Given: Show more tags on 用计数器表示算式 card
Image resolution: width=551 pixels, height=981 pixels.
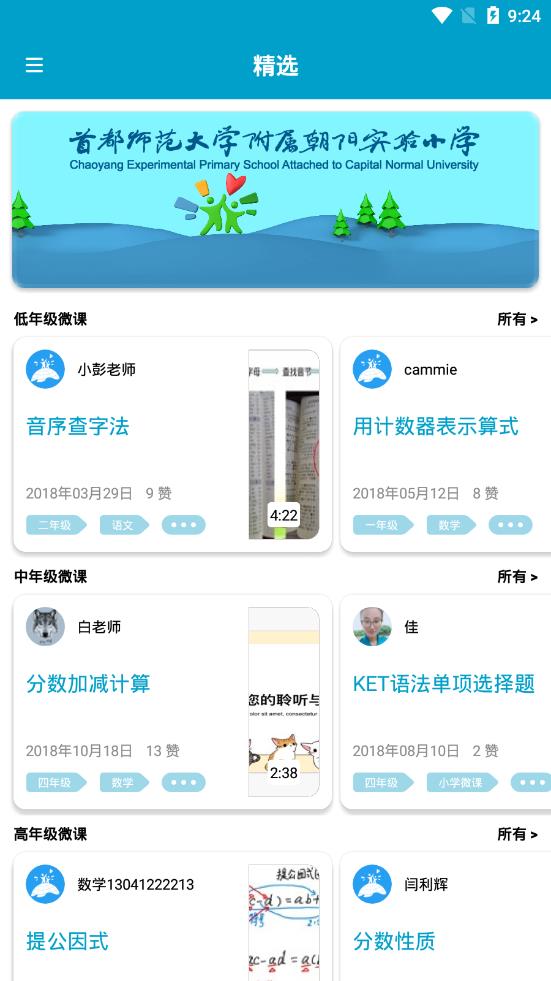Looking at the screenshot, I should [510, 525].
